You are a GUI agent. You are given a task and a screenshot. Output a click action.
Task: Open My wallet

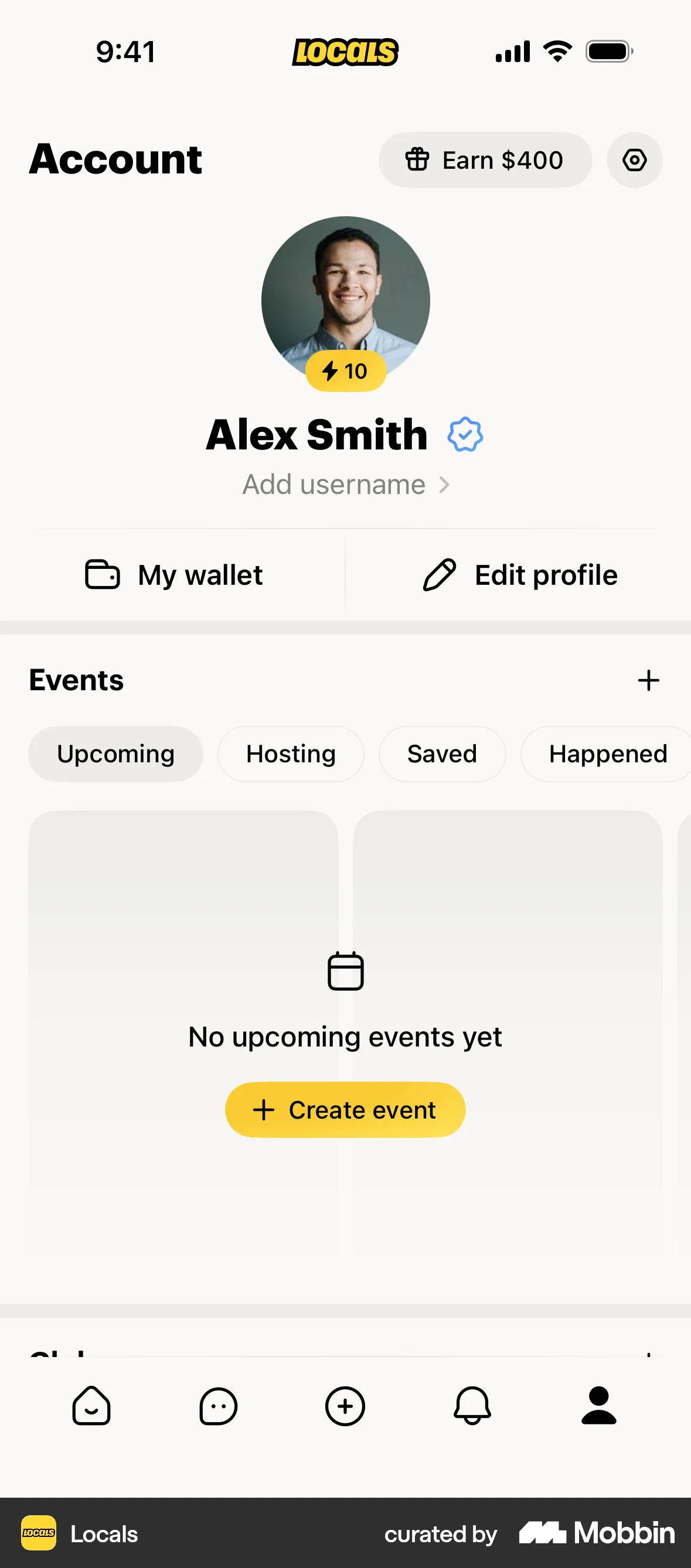pos(173,574)
